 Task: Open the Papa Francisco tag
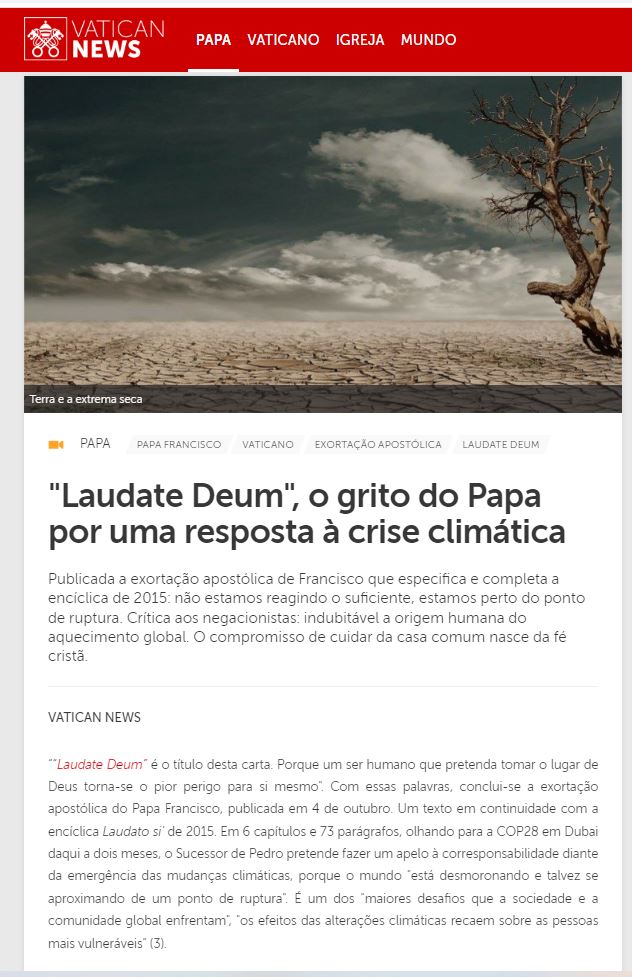coord(179,444)
